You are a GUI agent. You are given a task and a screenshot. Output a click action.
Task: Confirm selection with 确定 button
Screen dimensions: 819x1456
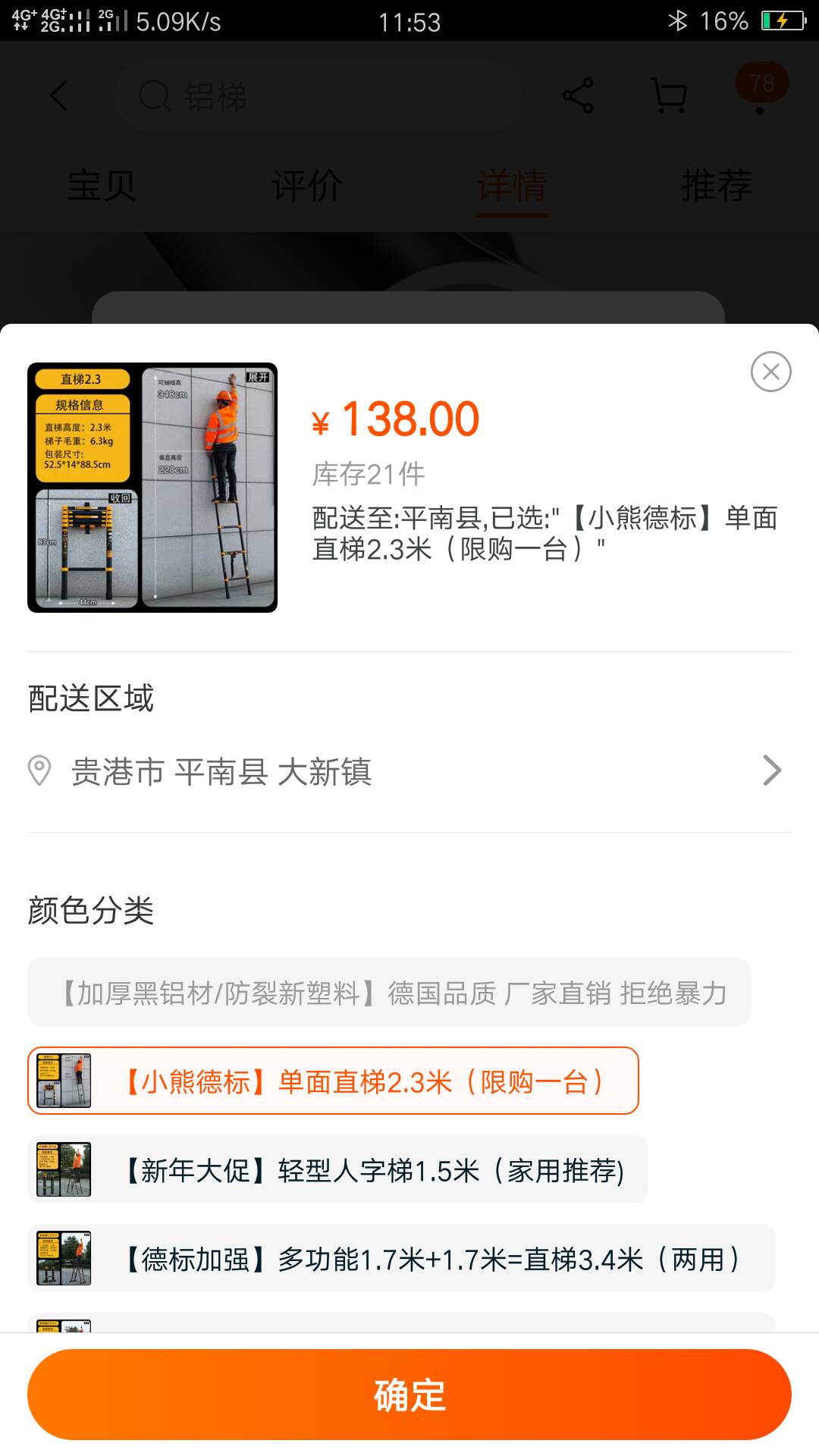coord(409,1394)
